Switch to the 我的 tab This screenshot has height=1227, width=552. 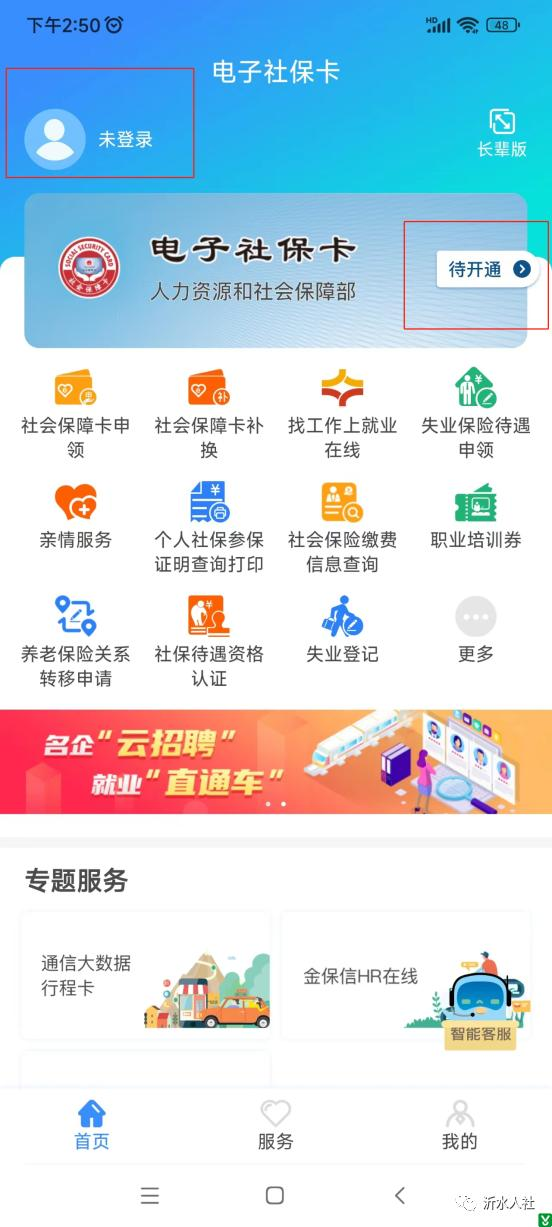pyautogui.click(x=460, y=1125)
